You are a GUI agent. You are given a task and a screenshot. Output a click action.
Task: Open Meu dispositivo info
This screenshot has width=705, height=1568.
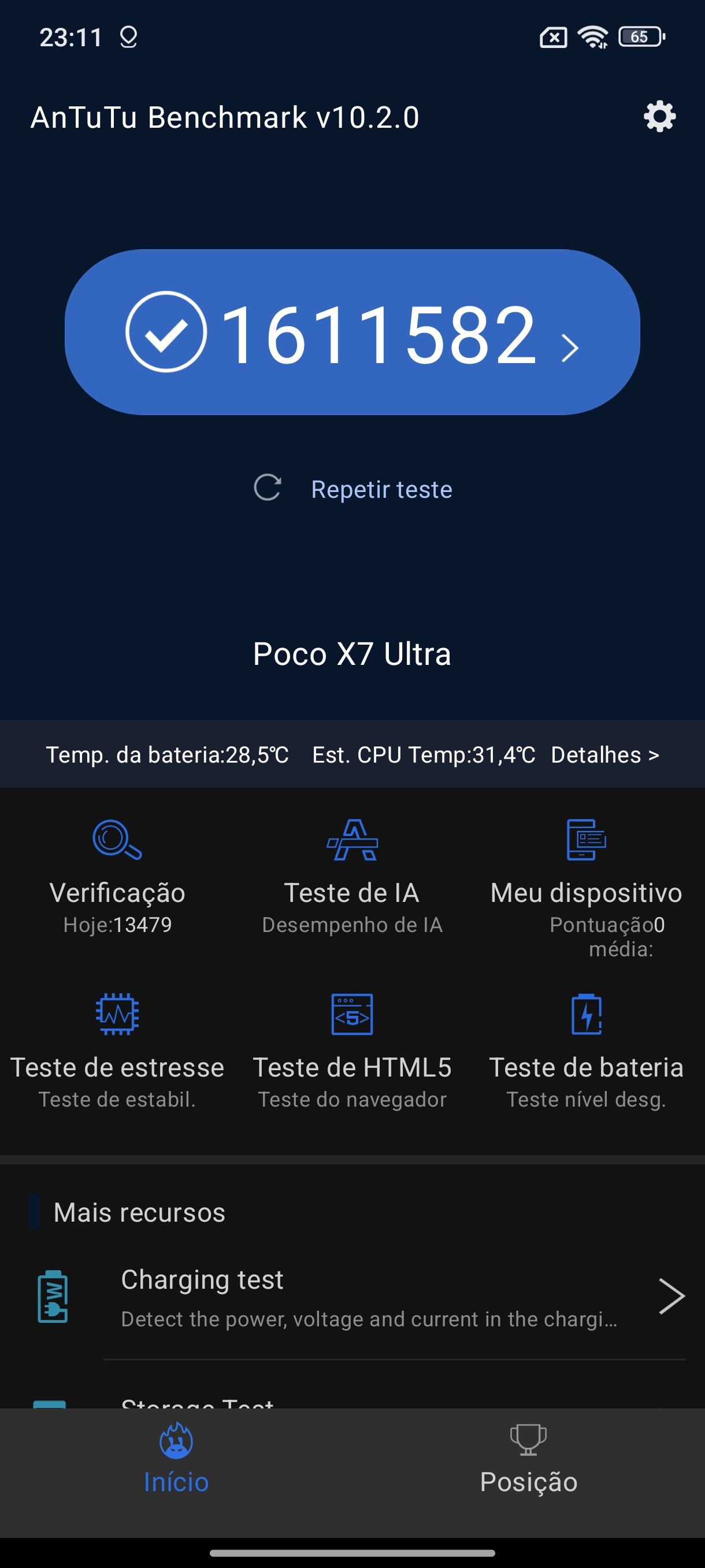pos(586,883)
